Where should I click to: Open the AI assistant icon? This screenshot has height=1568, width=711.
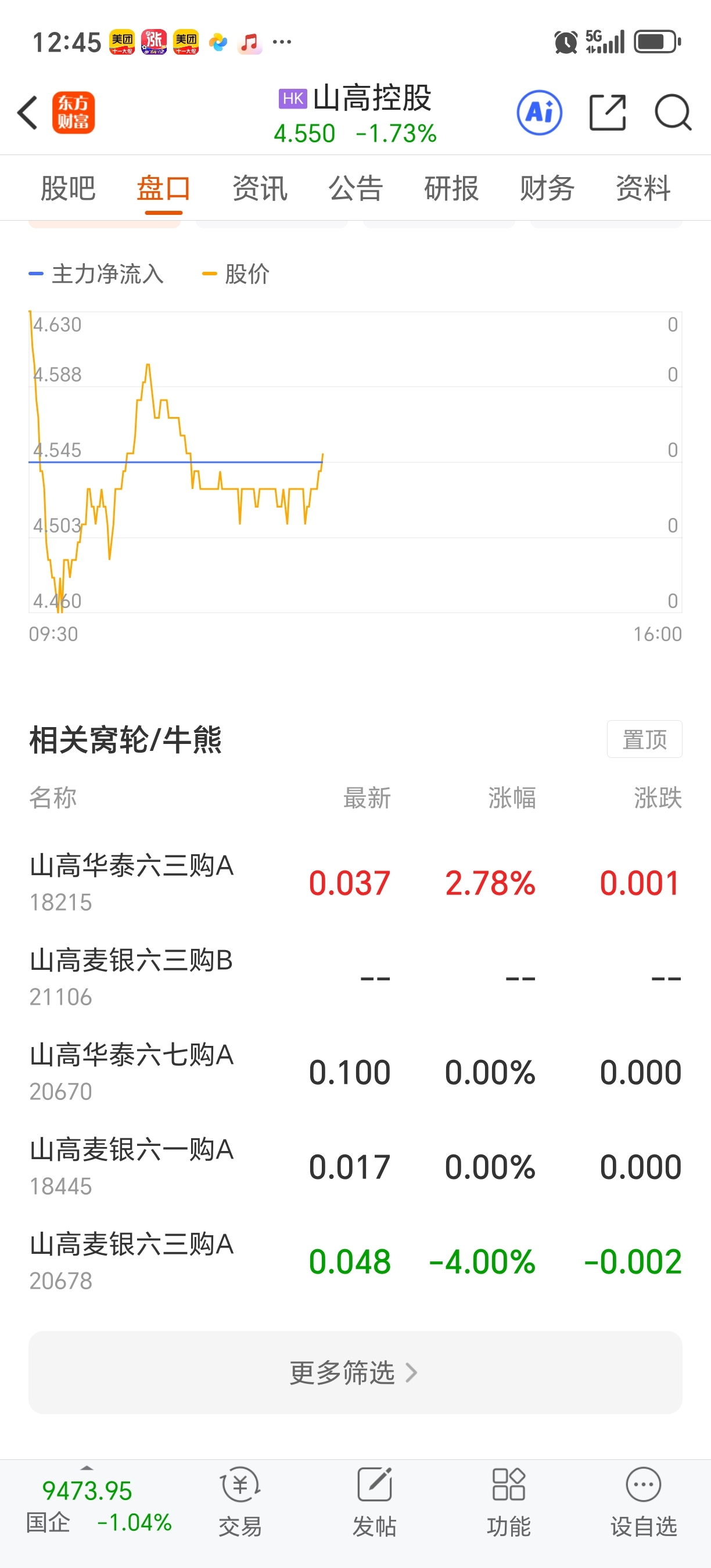point(538,113)
